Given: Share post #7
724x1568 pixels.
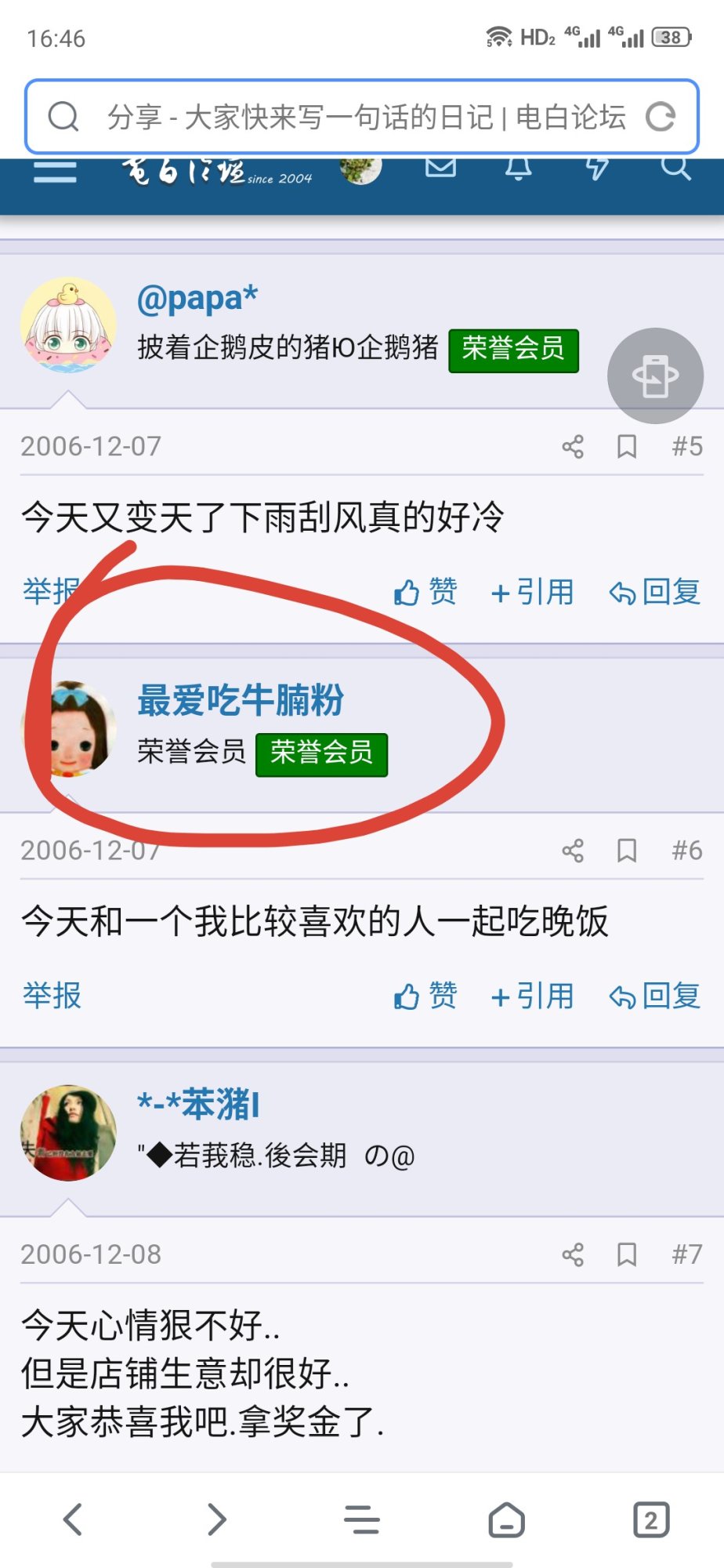Looking at the screenshot, I should tap(573, 1254).
